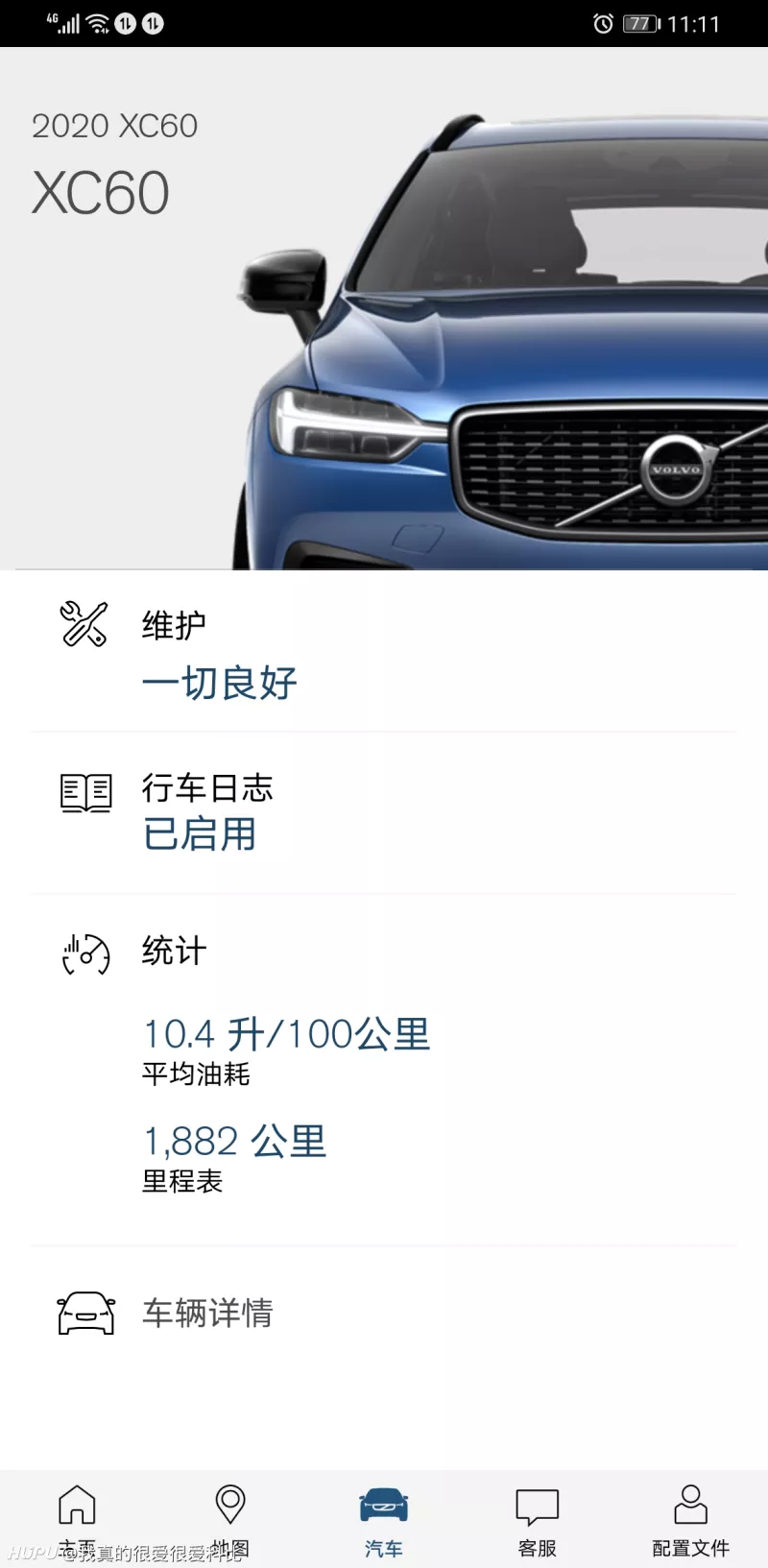The width and height of the screenshot is (768, 1568).
Task: Go to the 配置文件 profile tab
Action: (690, 1519)
